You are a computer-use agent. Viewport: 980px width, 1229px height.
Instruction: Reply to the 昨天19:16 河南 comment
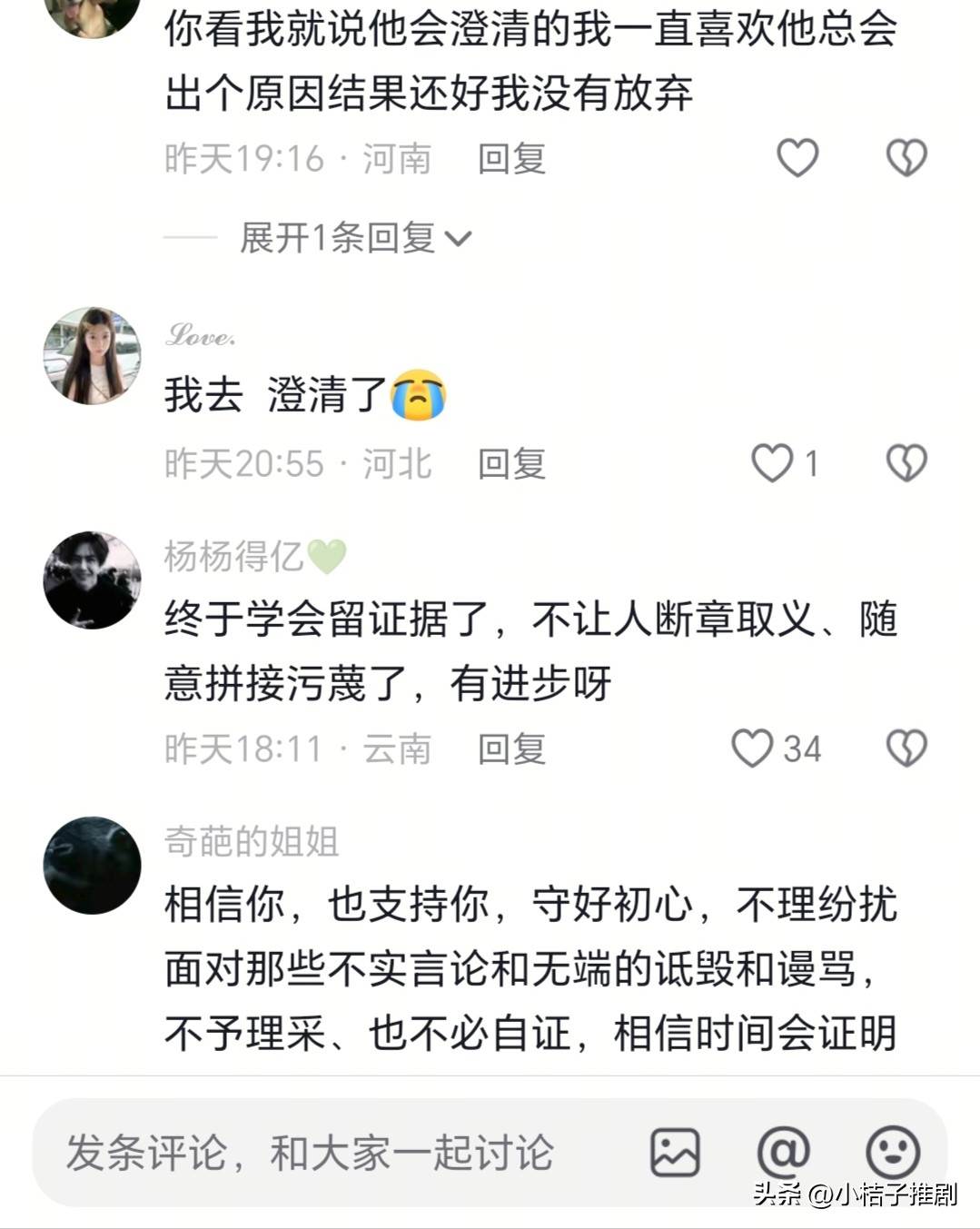511,159
